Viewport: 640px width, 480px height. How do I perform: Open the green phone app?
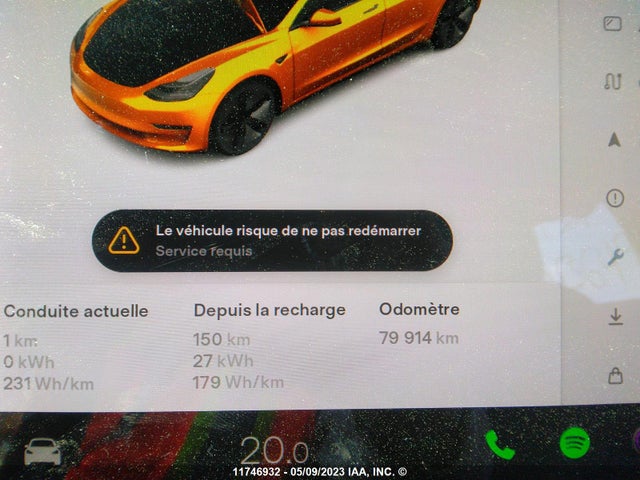point(499,444)
